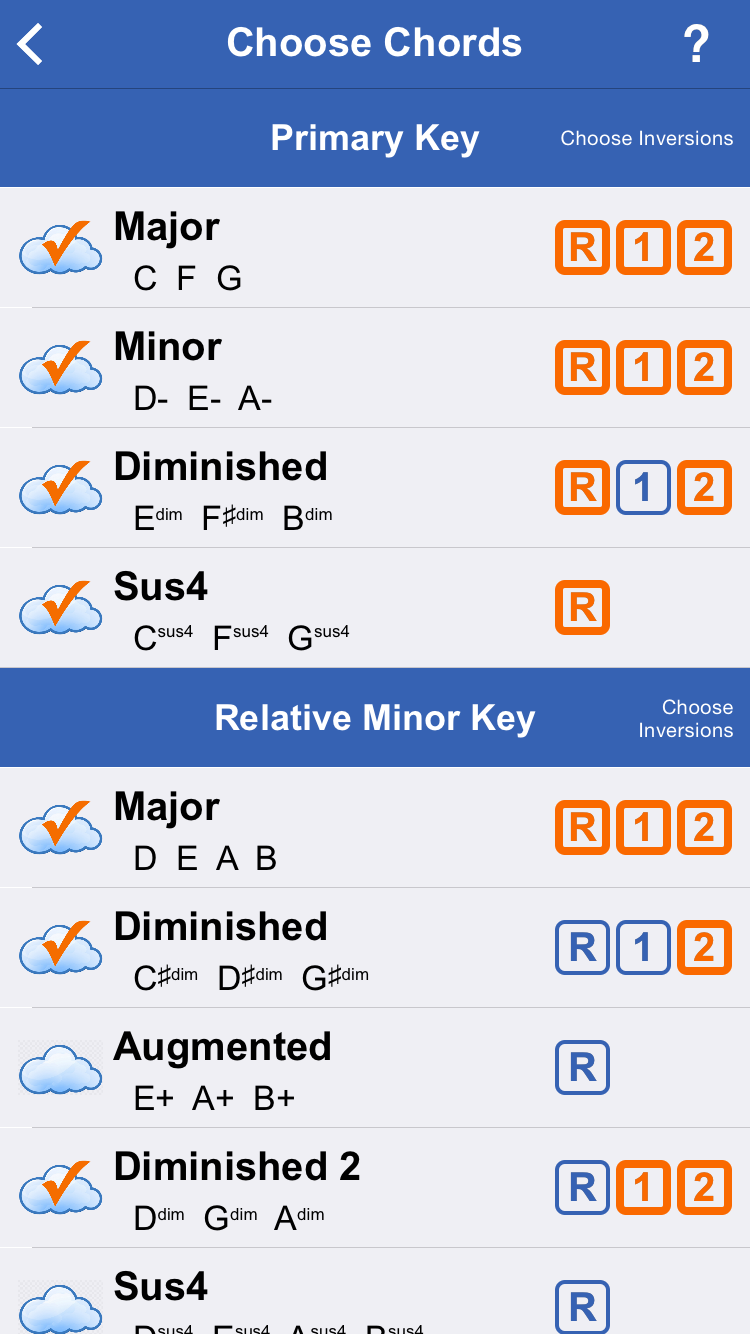The height and width of the screenshot is (1334, 750).
Task: Select root inversion R for relative minor Sus4
Action: (x=581, y=1307)
